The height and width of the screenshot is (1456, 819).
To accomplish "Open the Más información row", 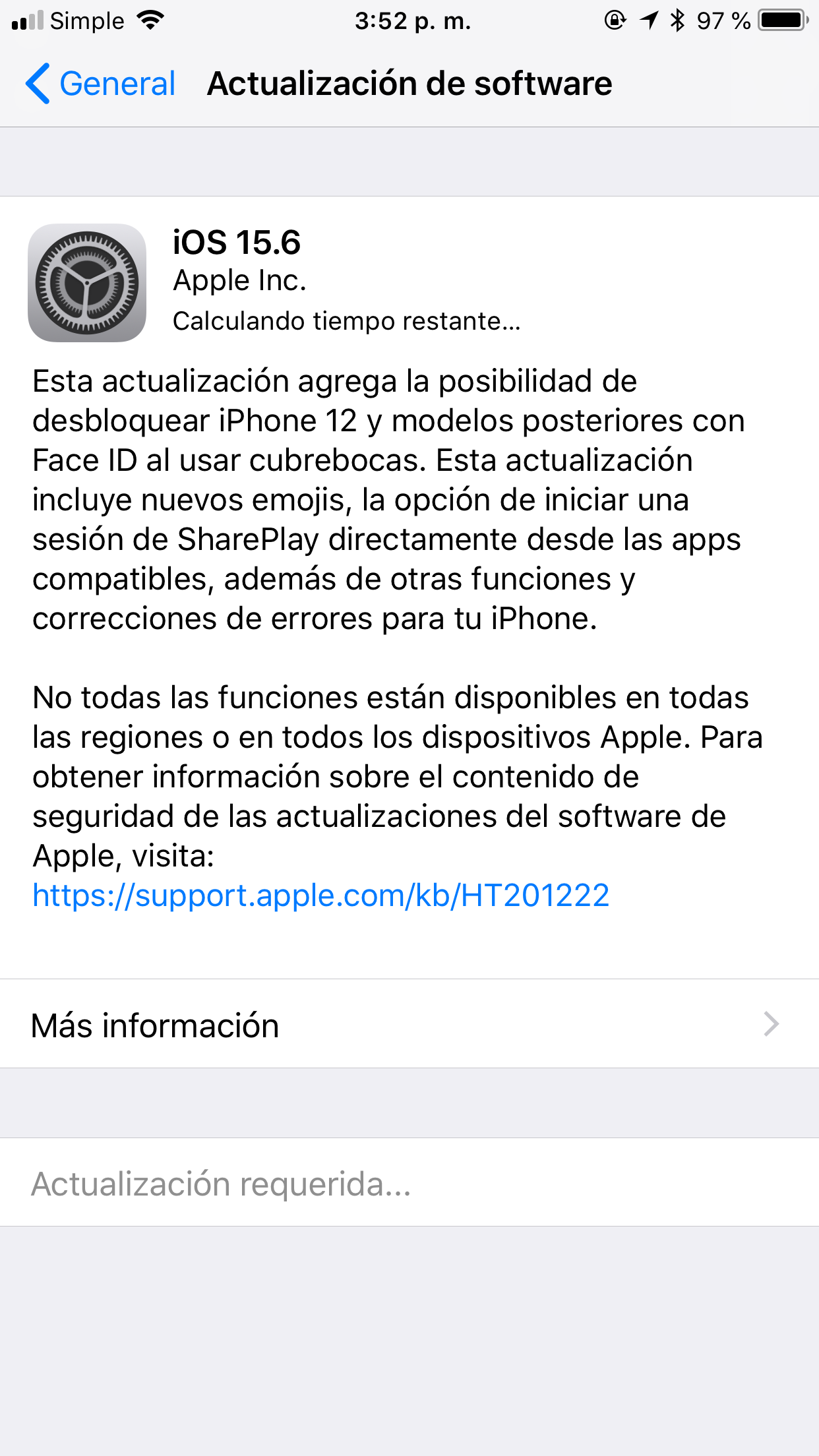I will click(409, 1024).
